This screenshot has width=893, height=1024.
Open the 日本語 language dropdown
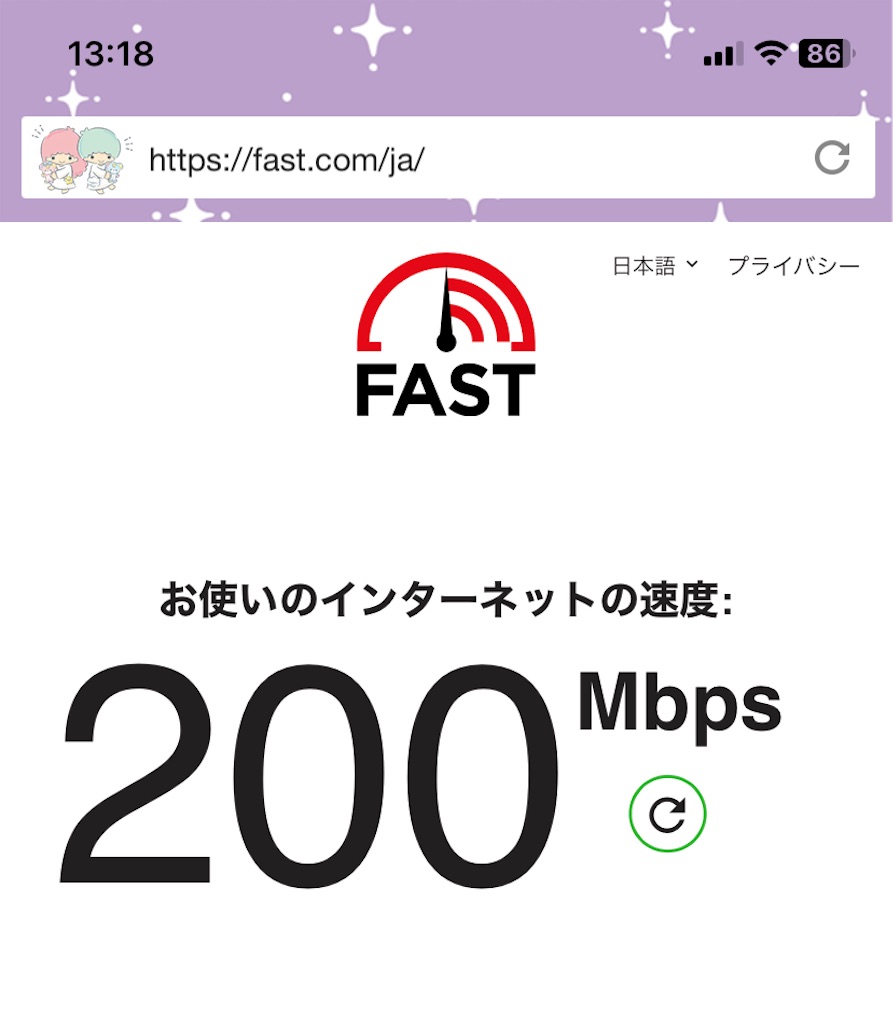[655, 266]
